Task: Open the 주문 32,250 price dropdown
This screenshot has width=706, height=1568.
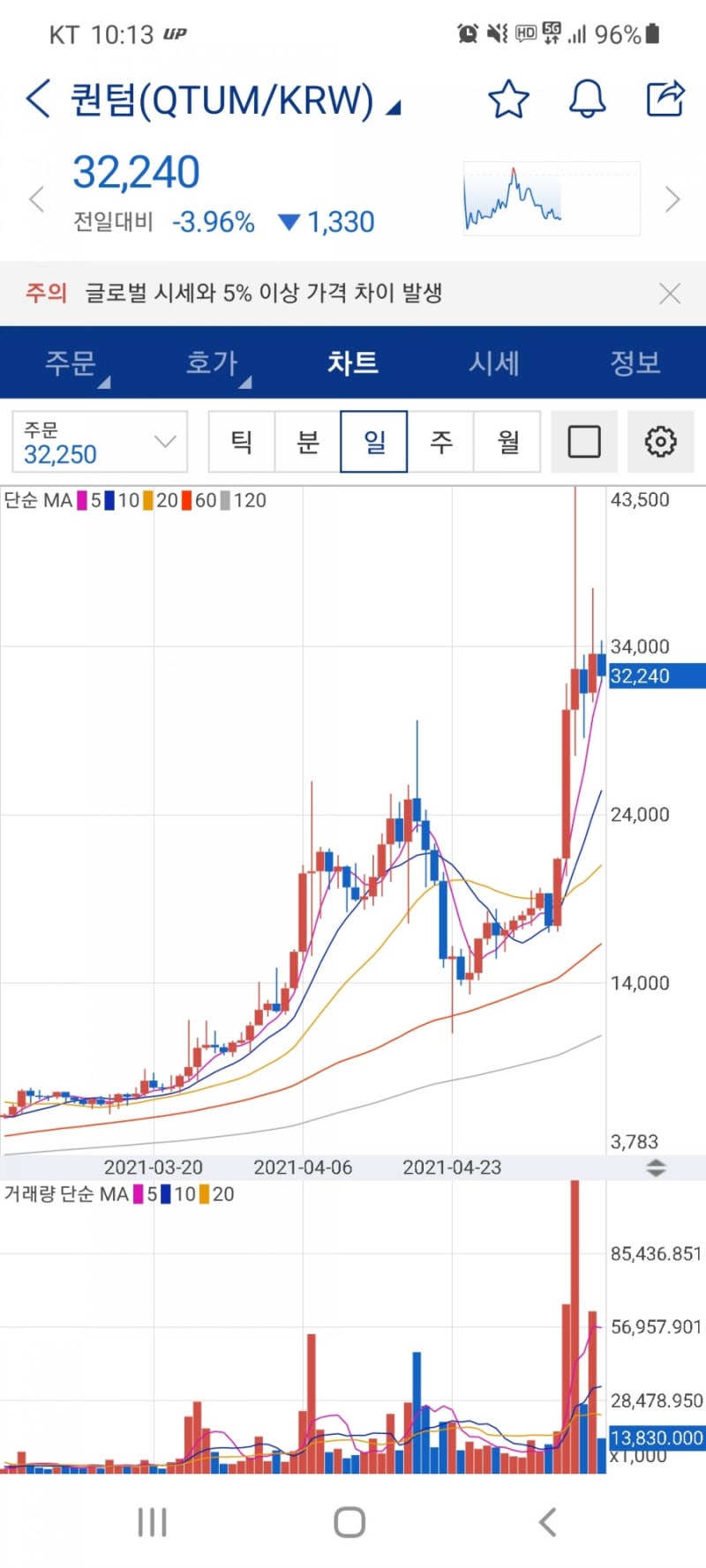Action: (x=99, y=442)
